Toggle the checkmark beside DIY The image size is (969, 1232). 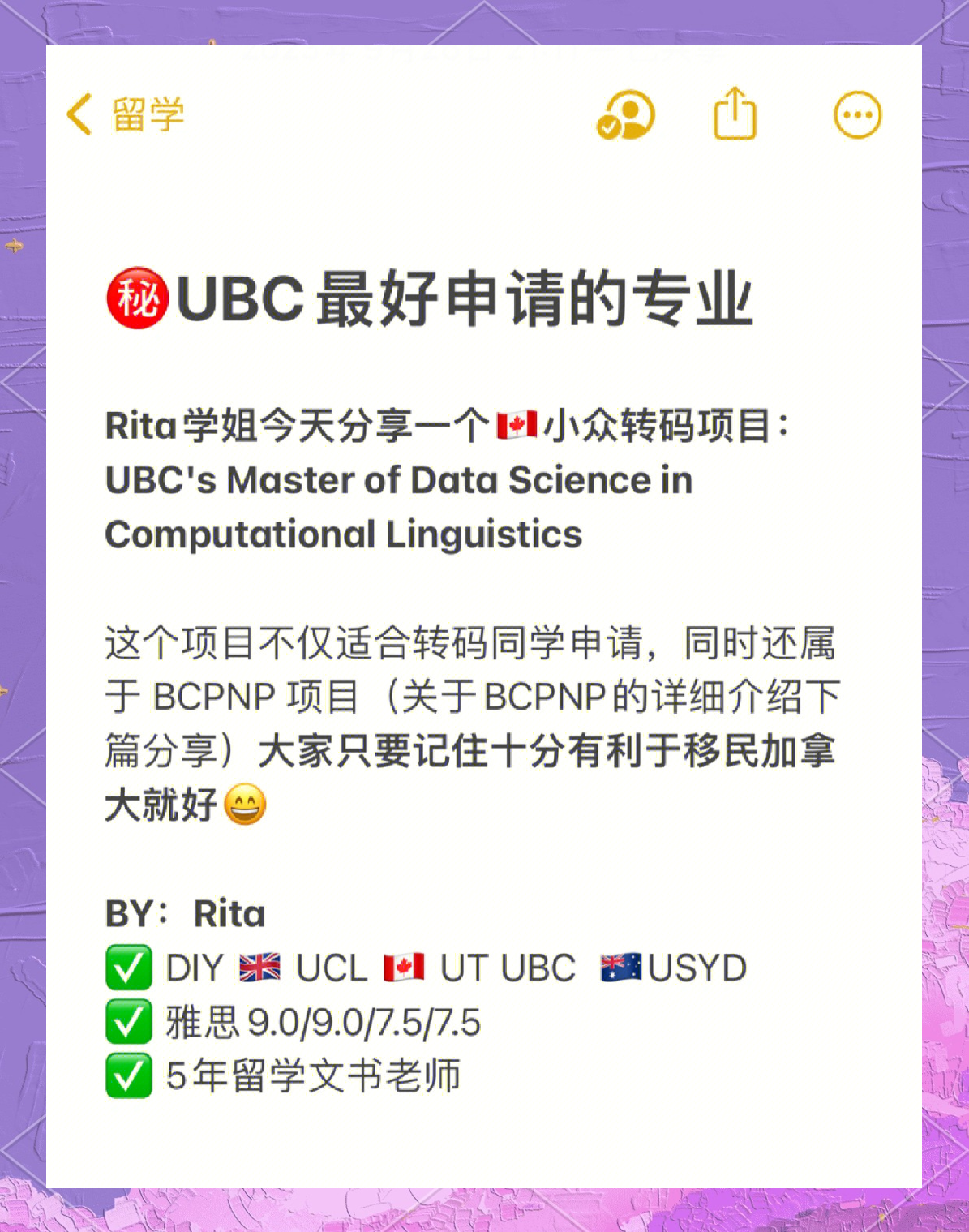pyautogui.click(x=128, y=966)
